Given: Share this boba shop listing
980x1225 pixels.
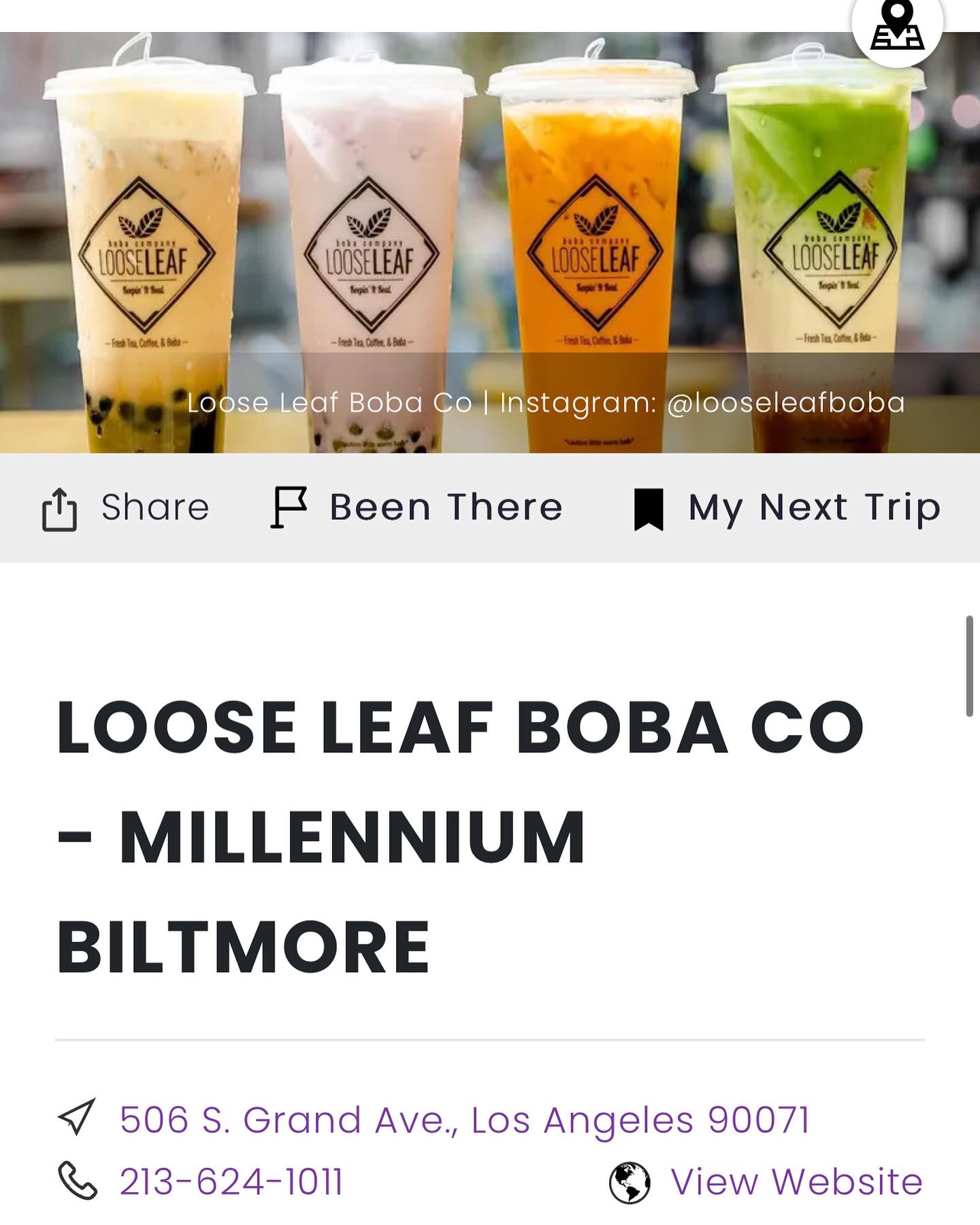Looking at the screenshot, I should pos(126,508).
